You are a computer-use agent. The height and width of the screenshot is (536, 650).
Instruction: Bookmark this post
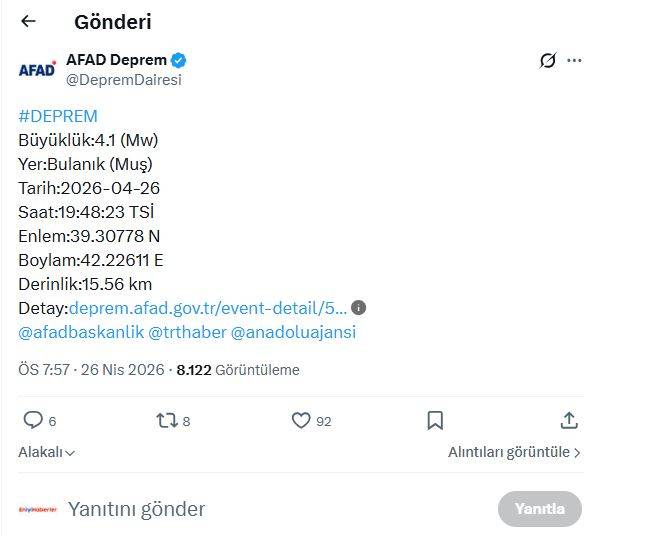pyautogui.click(x=435, y=421)
